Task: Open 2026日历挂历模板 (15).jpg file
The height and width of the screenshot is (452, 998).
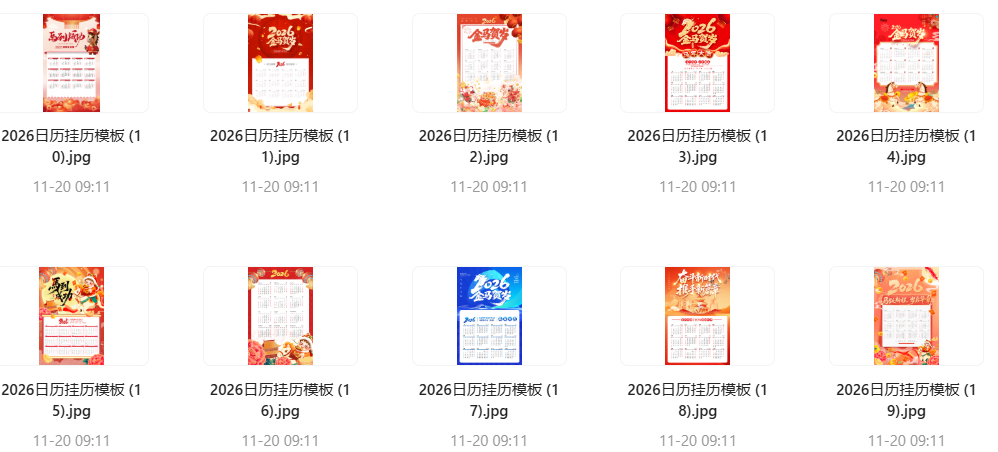Action: (x=71, y=316)
